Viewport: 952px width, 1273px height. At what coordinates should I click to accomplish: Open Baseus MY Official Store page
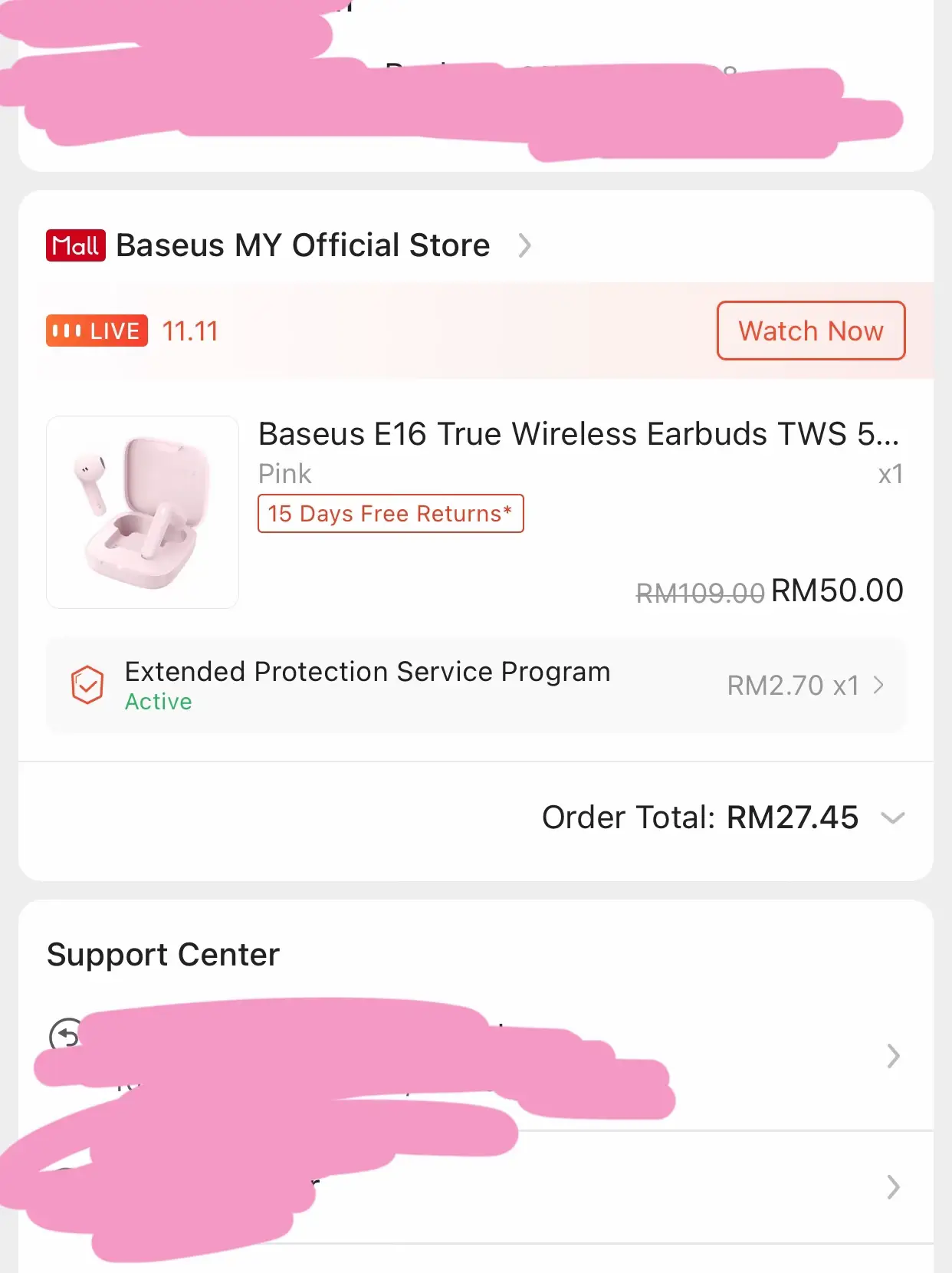coord(303,246)
